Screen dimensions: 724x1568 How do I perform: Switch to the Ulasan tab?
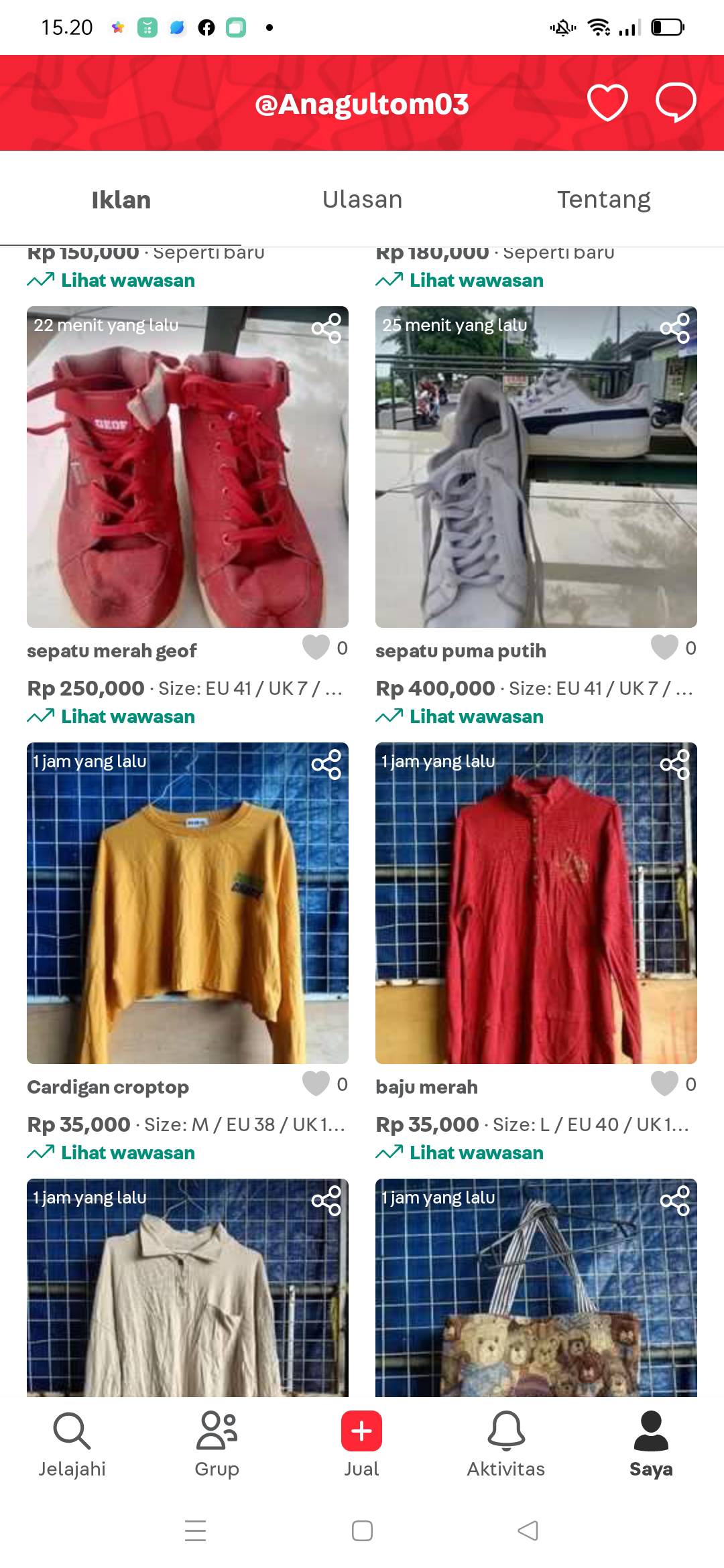click(362, 200)
